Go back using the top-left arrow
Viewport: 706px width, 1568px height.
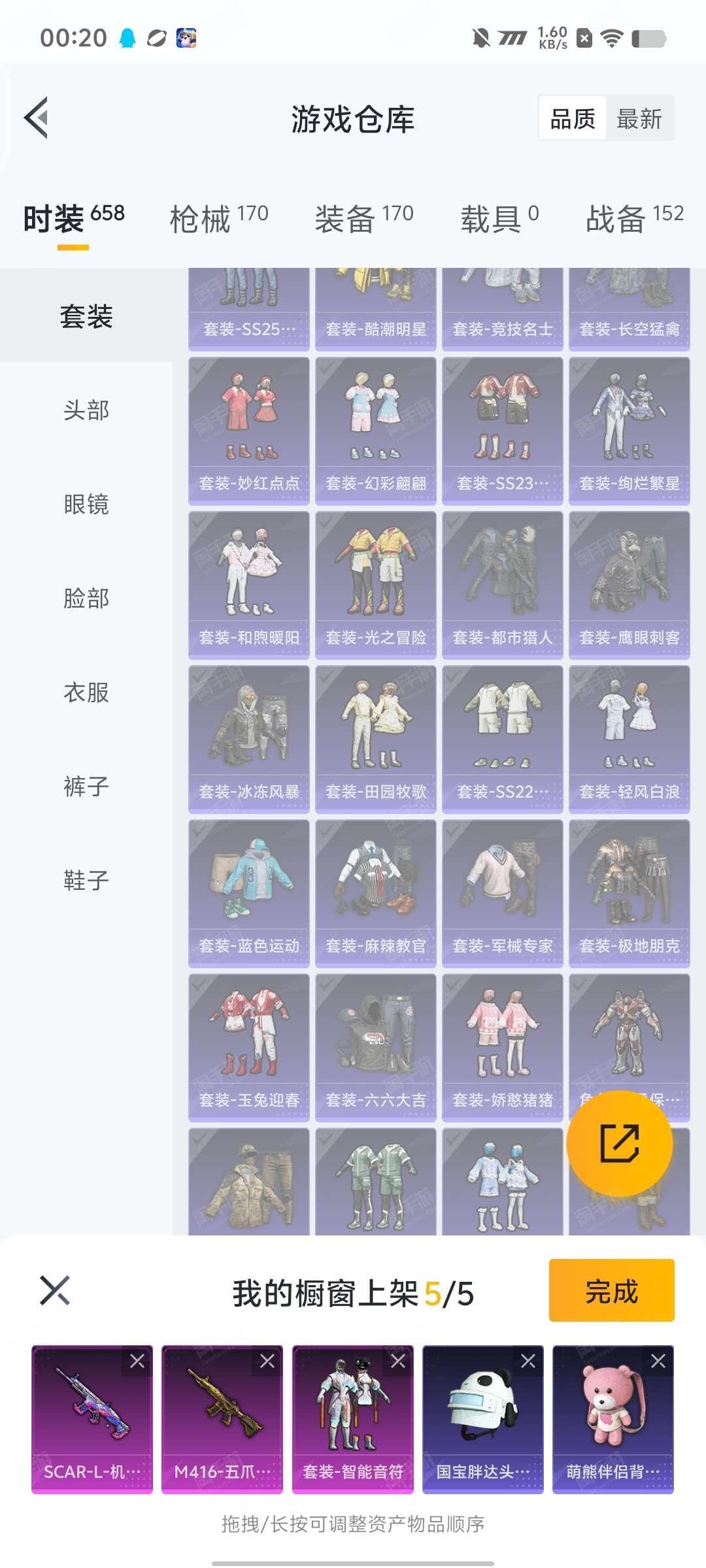[x=37, y=118]
